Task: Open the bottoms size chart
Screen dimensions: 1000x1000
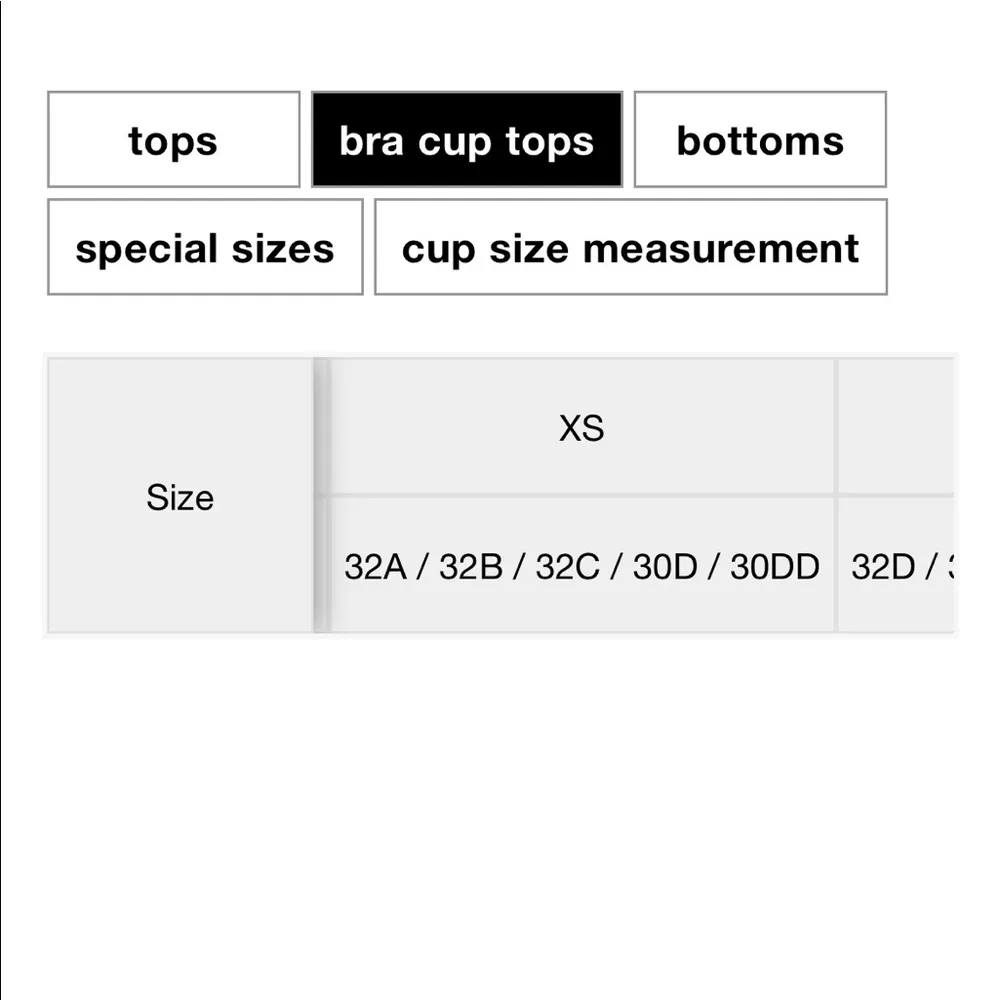Action: coord(760,140)
